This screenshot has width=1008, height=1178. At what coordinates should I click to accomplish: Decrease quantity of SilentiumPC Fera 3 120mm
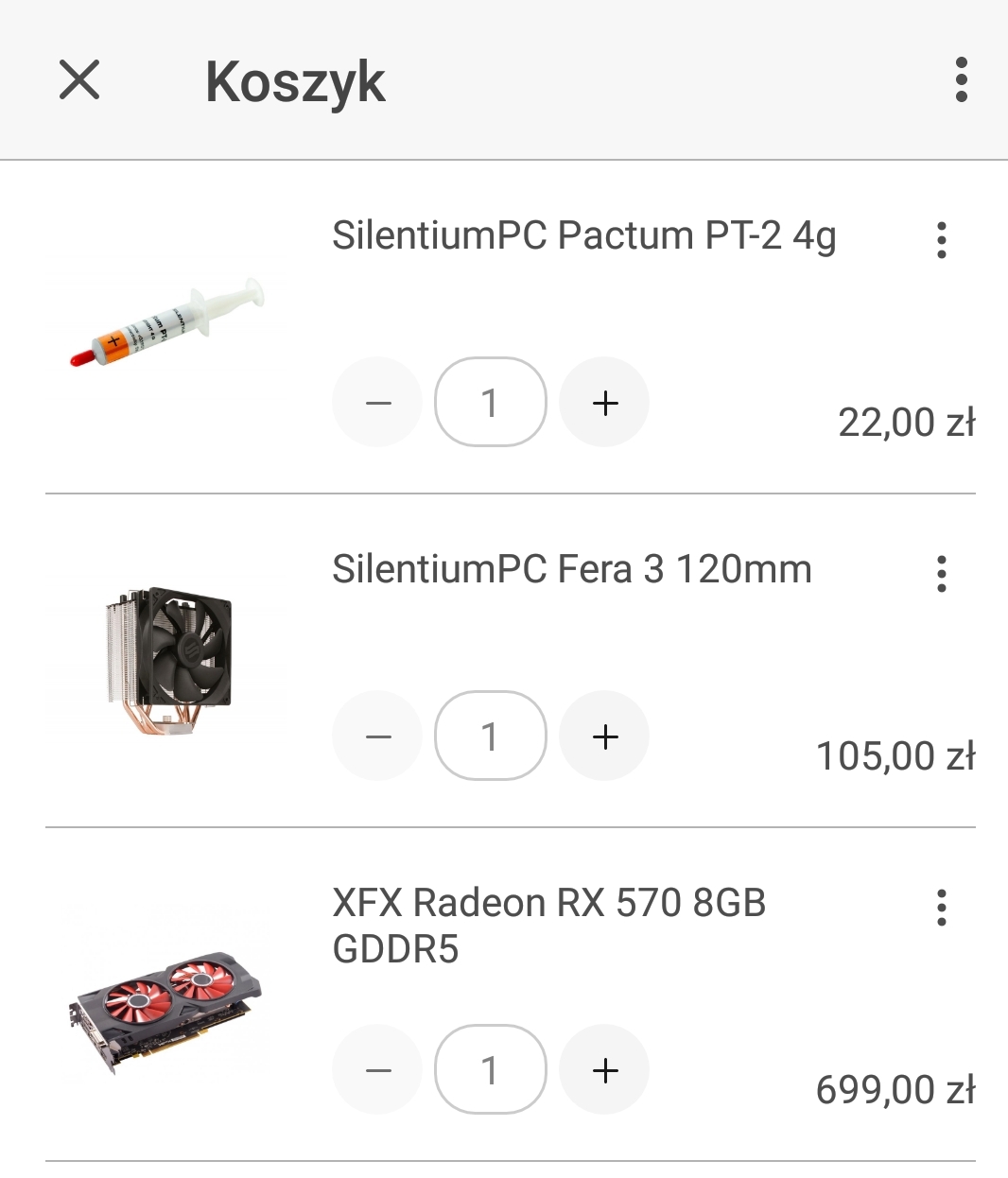click(377, 736)
